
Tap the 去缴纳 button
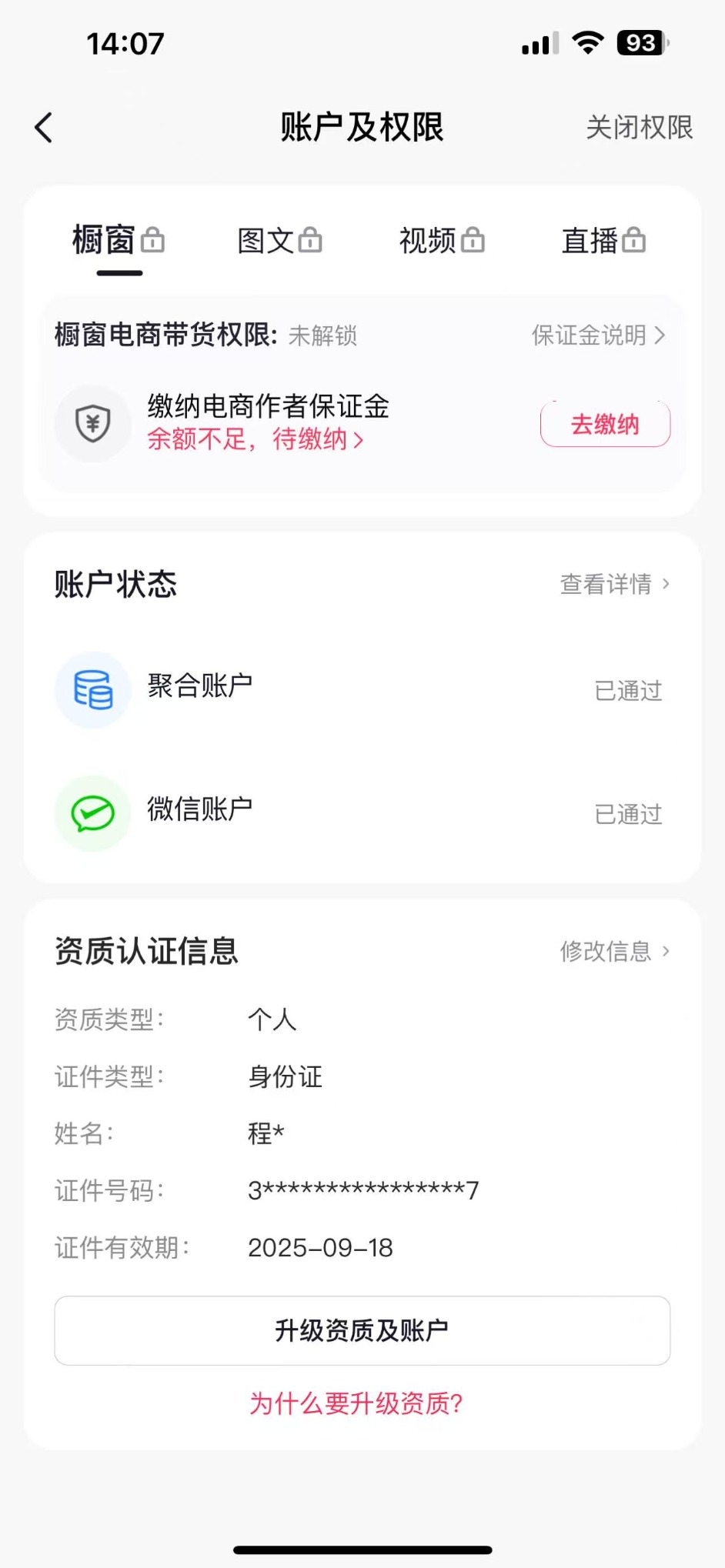(605, 424)
